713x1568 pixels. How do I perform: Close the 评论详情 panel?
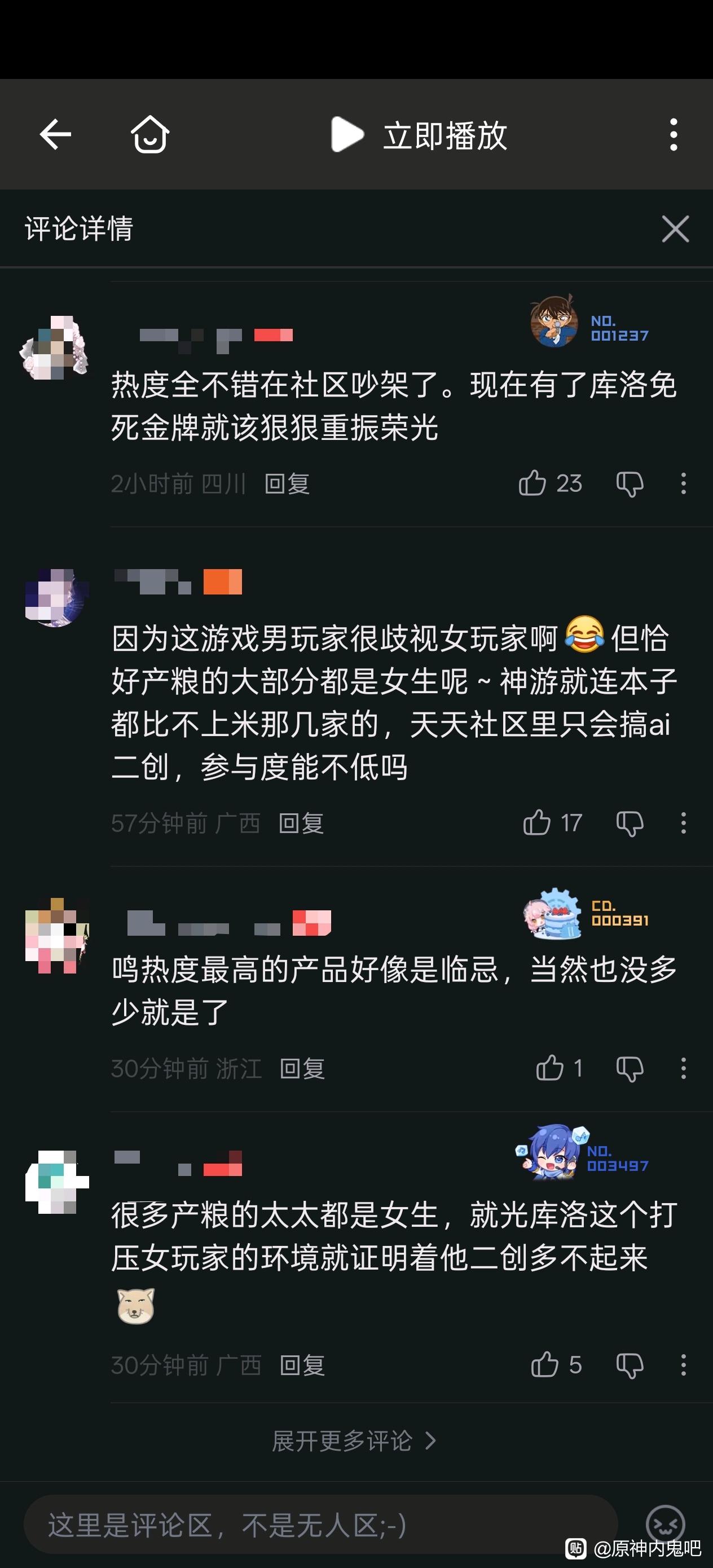coord(675,229)
